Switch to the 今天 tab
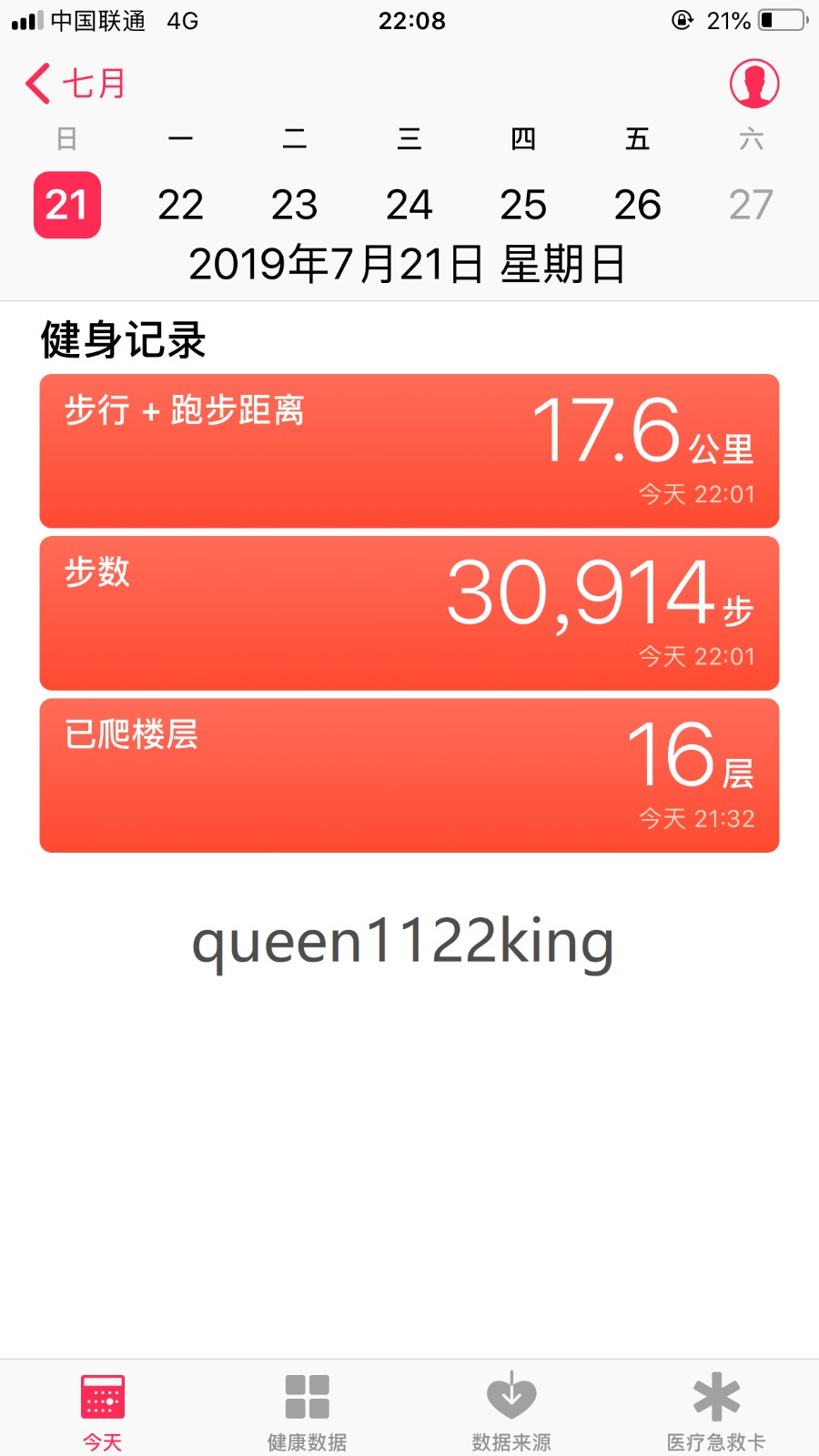Screen dimensions: 819x1456 point(103,1412)
